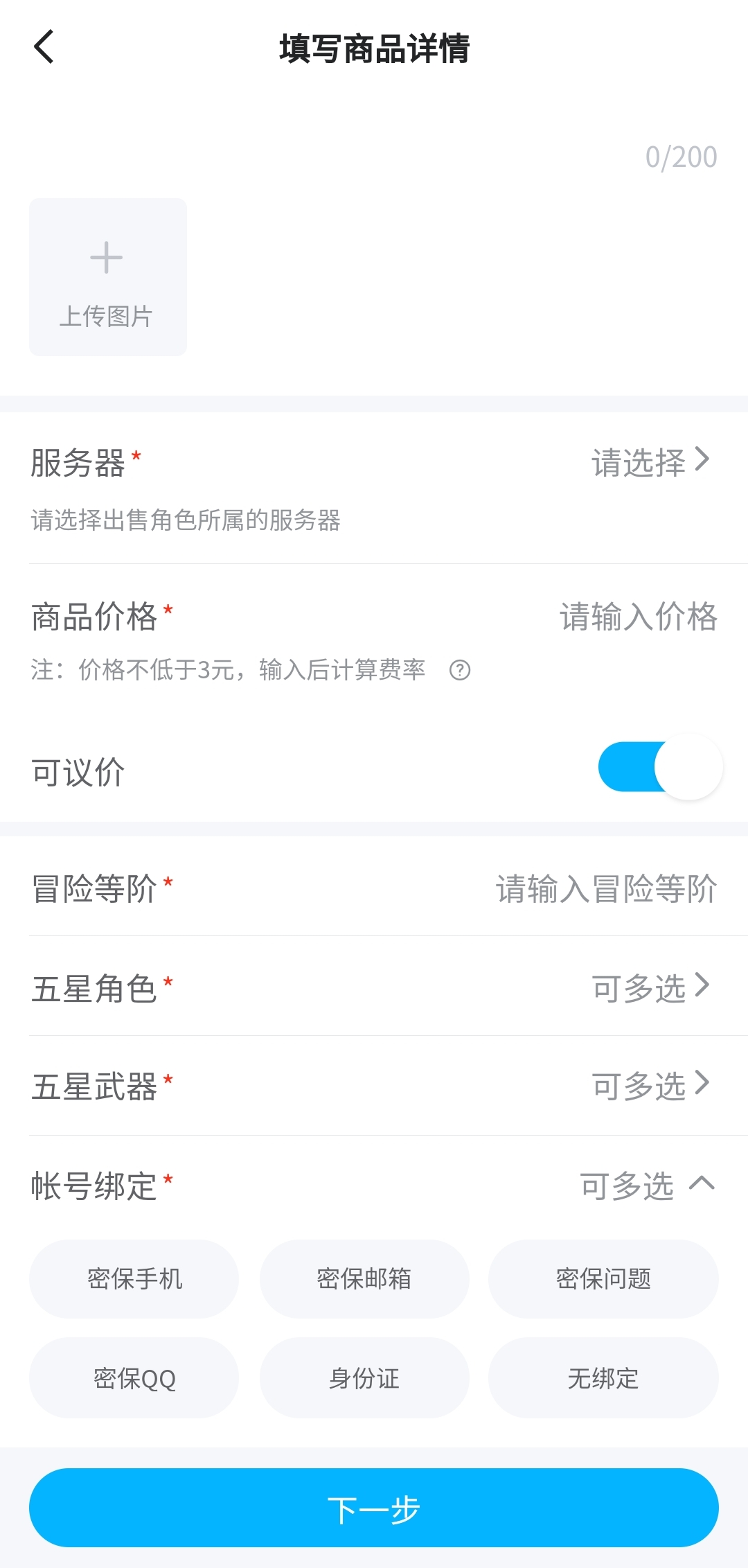Viewport: 748px width, 1568px height.
Task: Select the 密保手机 chip
Action: (x=134, y=1279)
